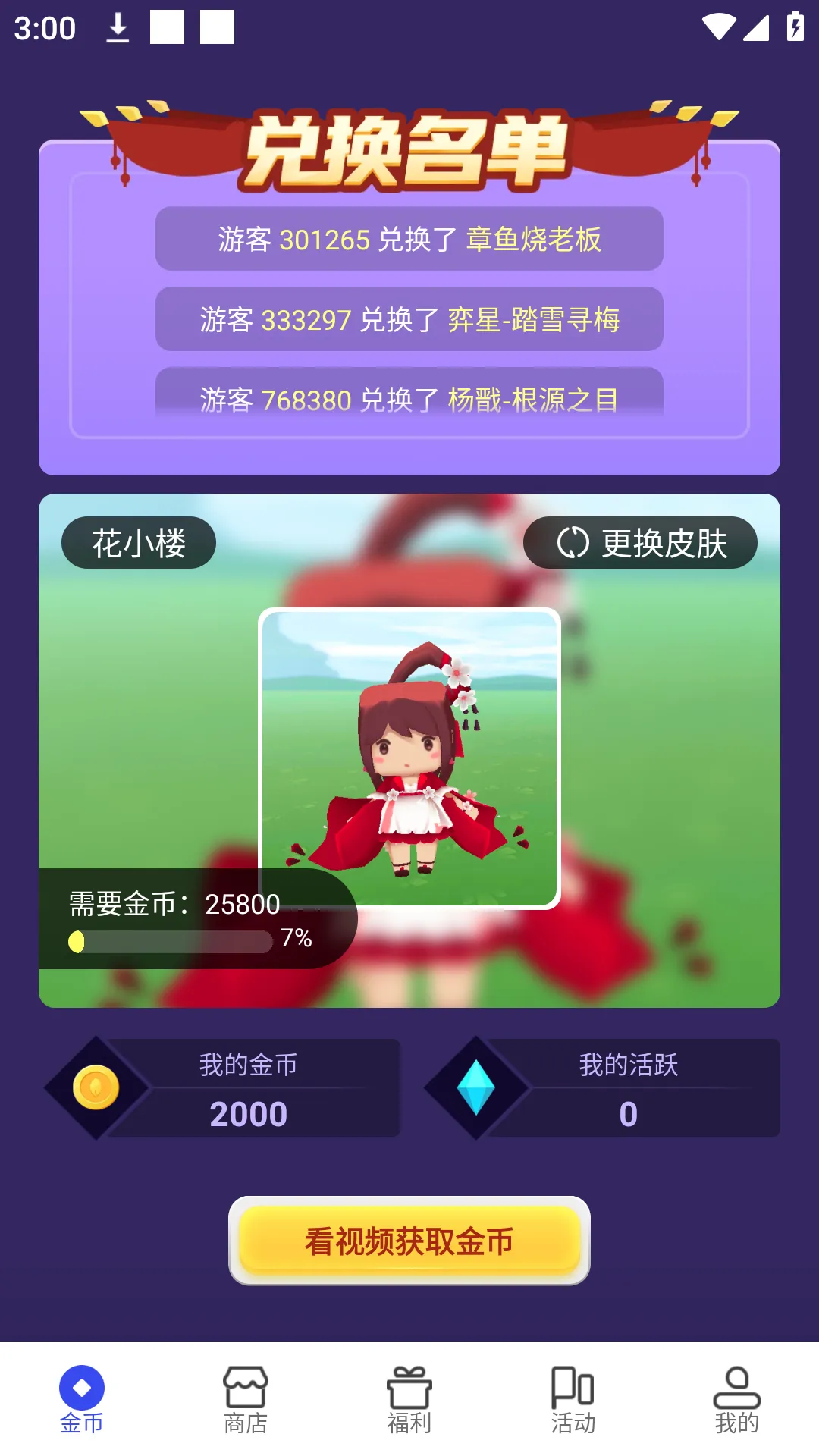Go to the 活动 tab
This screenshot has height=1456, width=819.
click(x=573, y=1400)
